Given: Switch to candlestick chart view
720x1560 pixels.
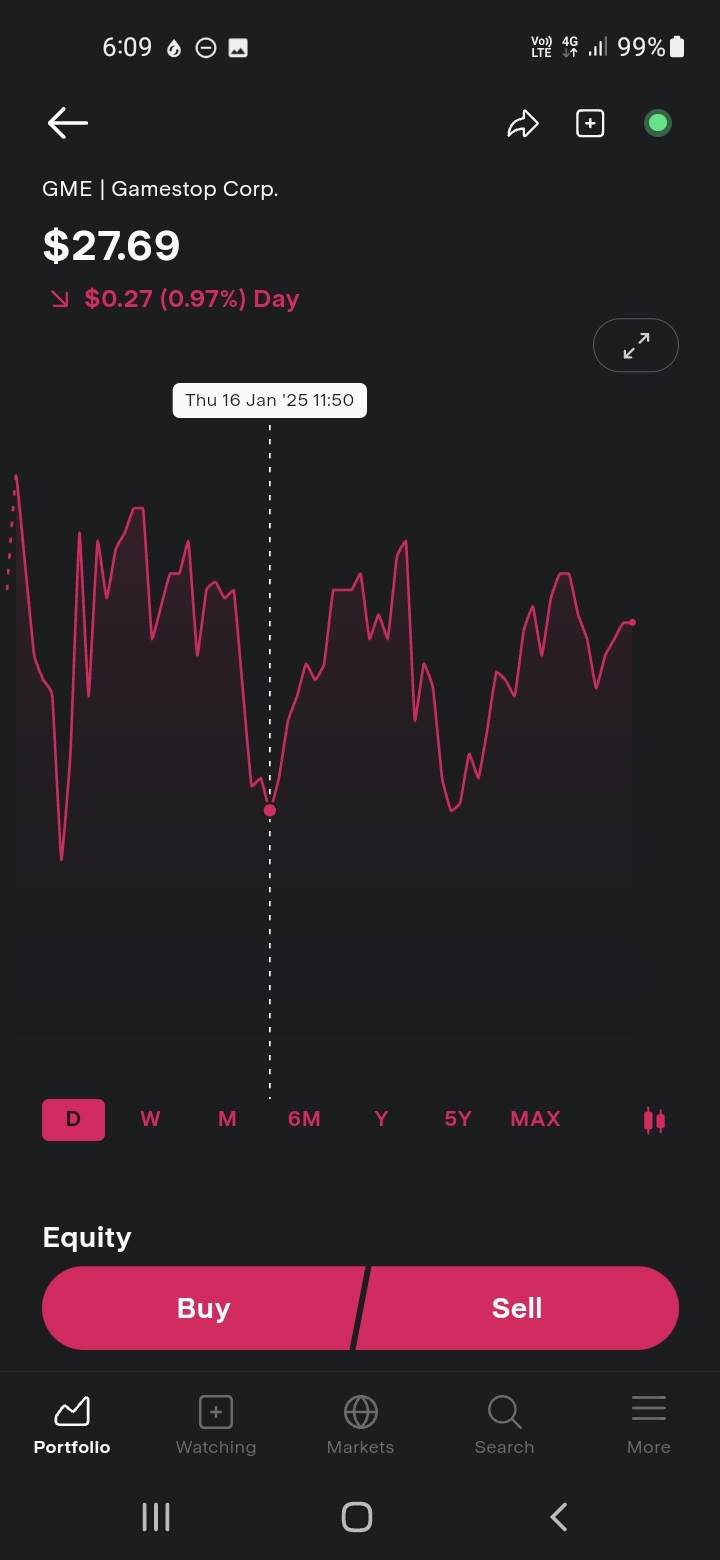Looking at the screenshot, I should pos(654,1120).
